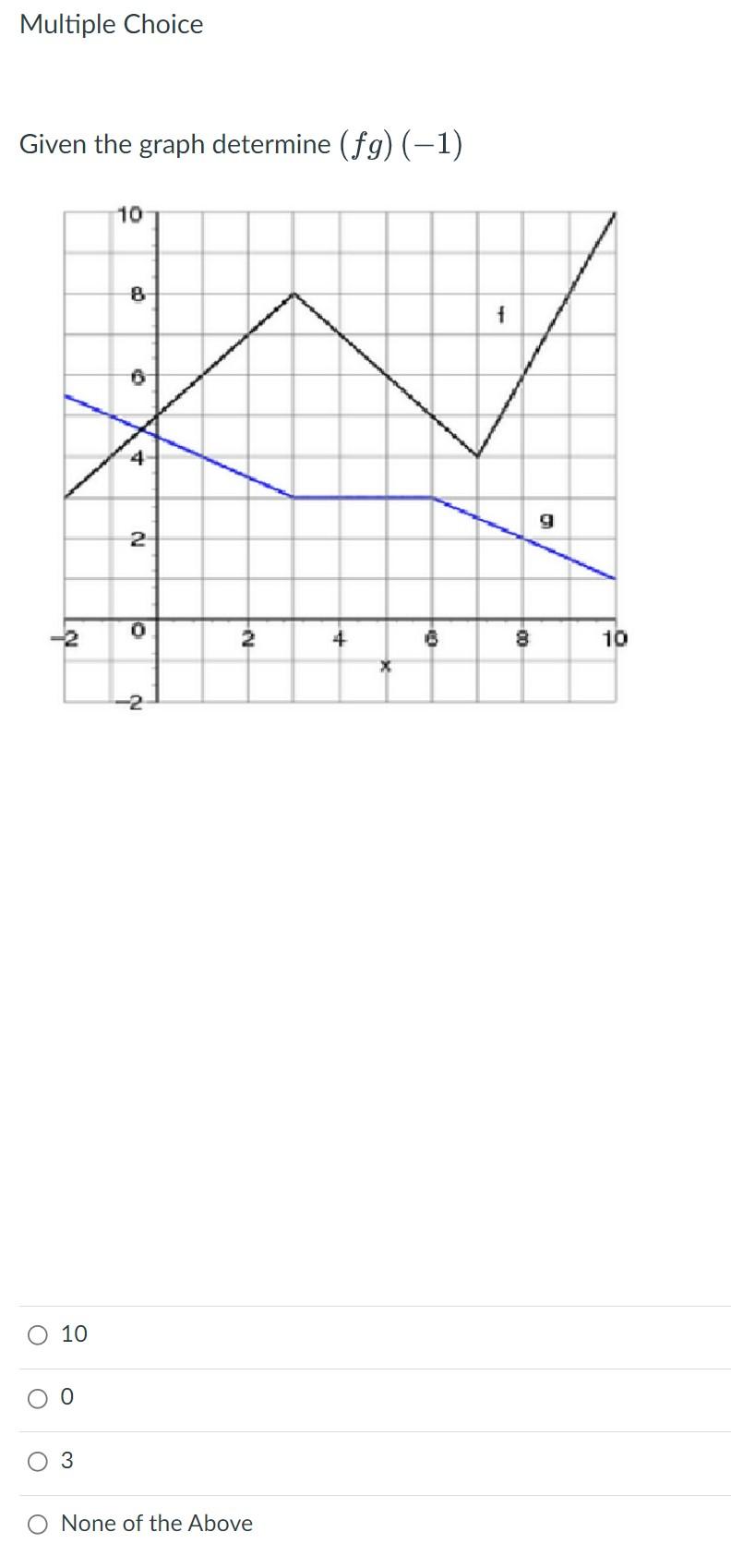Pick the answer option 3
Image resolution: width=731 pixels, height=1568 pixels.
pyautogui.click(x=38, y=1461)
